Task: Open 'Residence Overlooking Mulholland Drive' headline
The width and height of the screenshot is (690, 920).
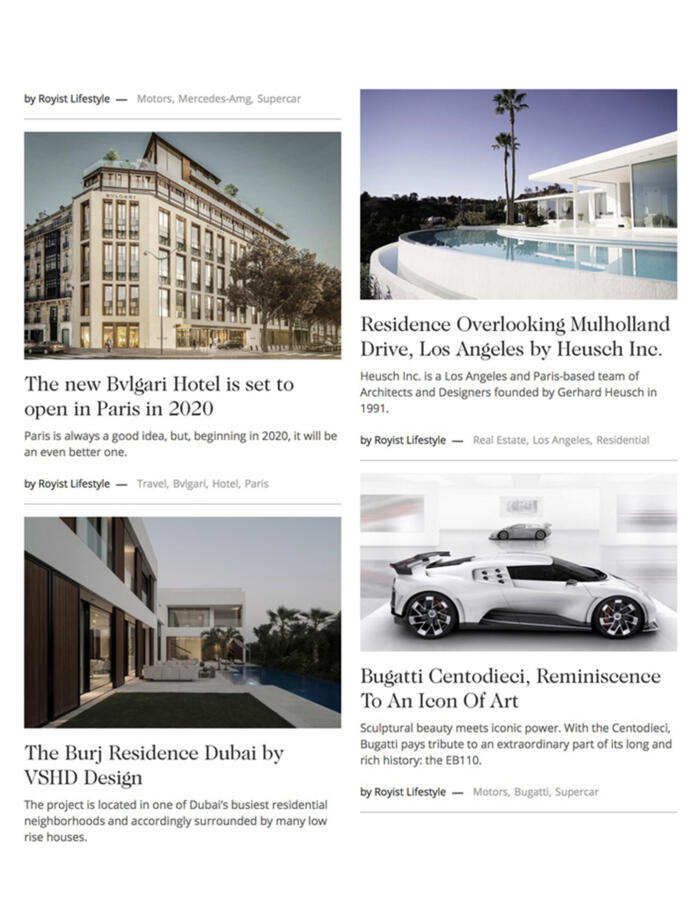Action: [514, 337]
